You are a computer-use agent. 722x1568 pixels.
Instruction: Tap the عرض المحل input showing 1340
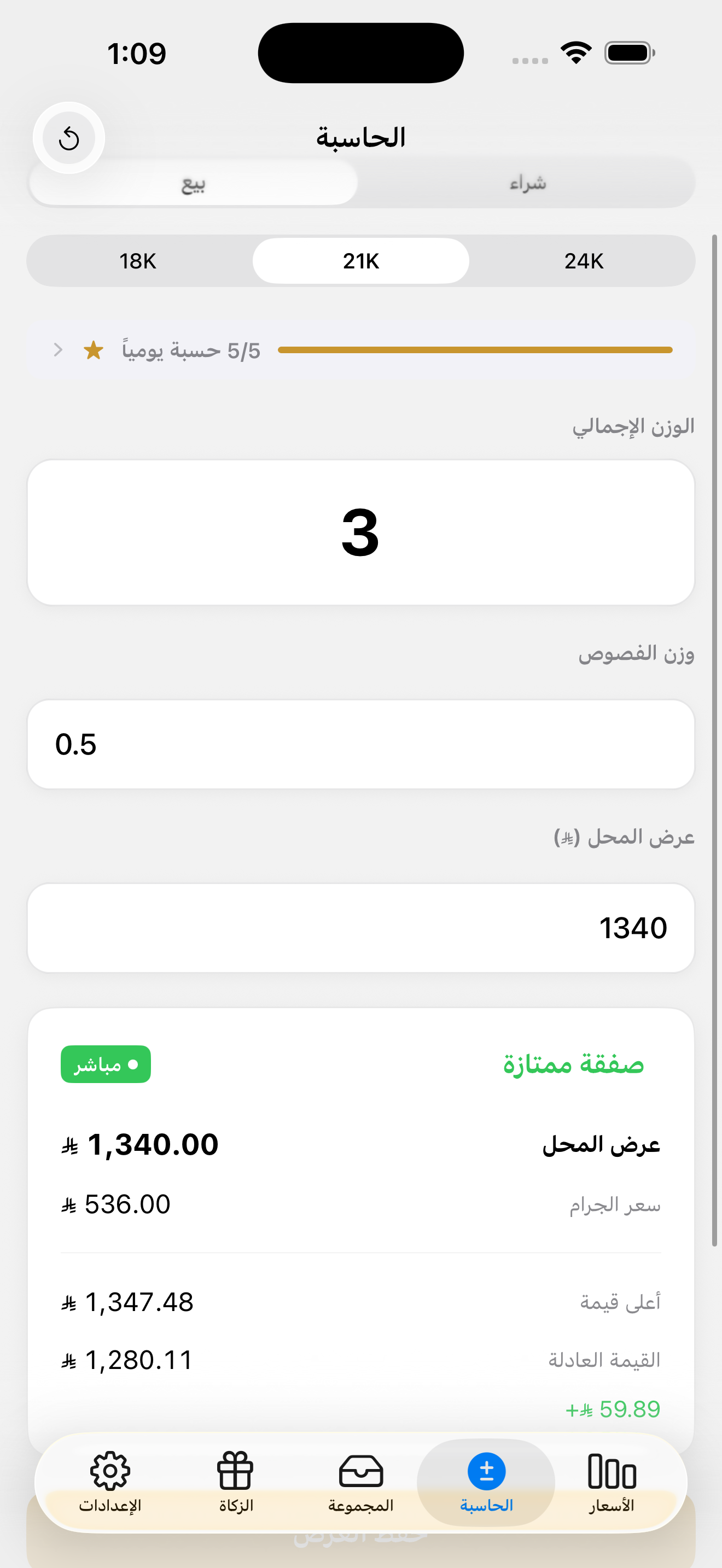pos(360,927)
